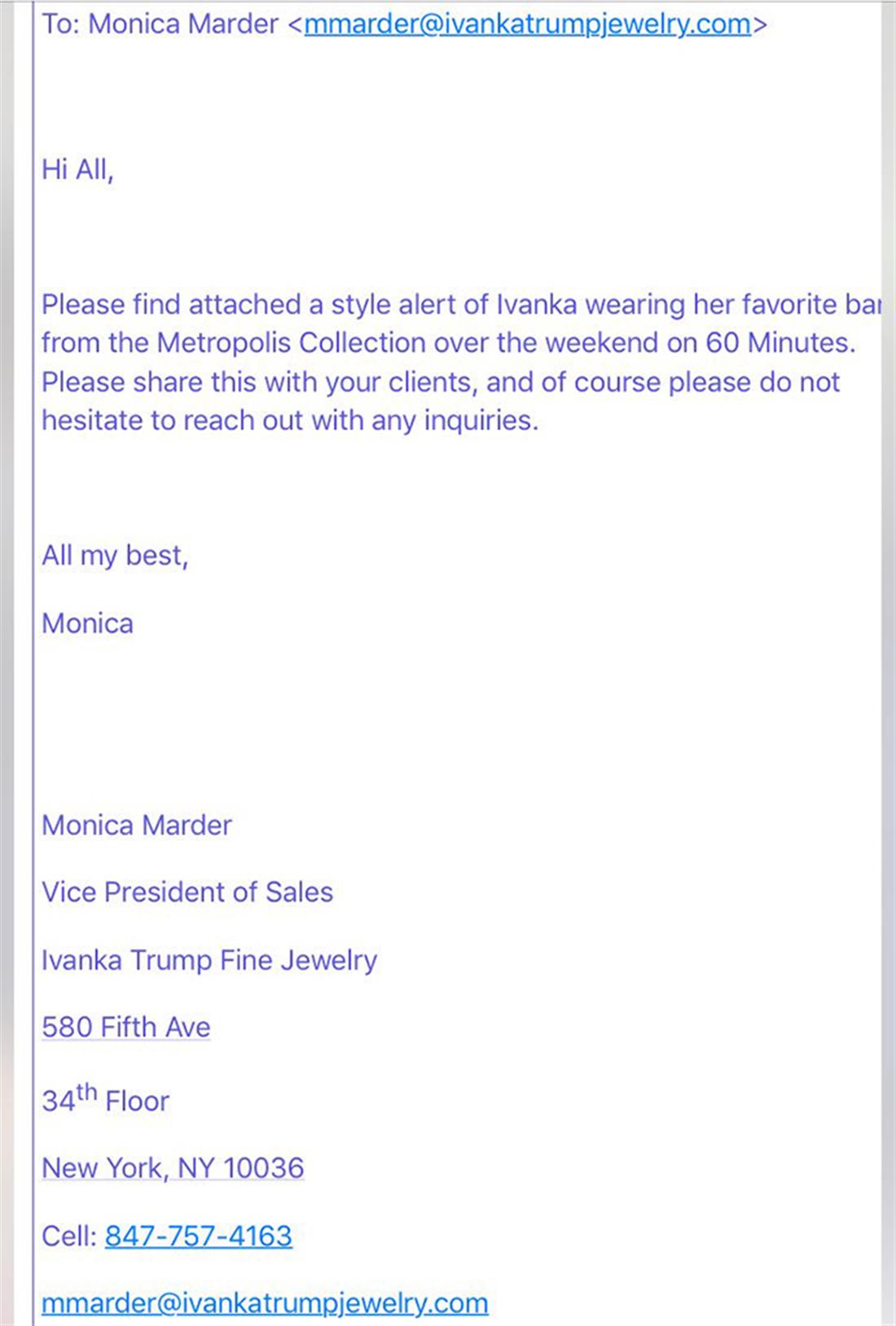Screen dimensions: 896x1326
Task: Open the 580 Fifth Ave address link
Action: 126,1027
